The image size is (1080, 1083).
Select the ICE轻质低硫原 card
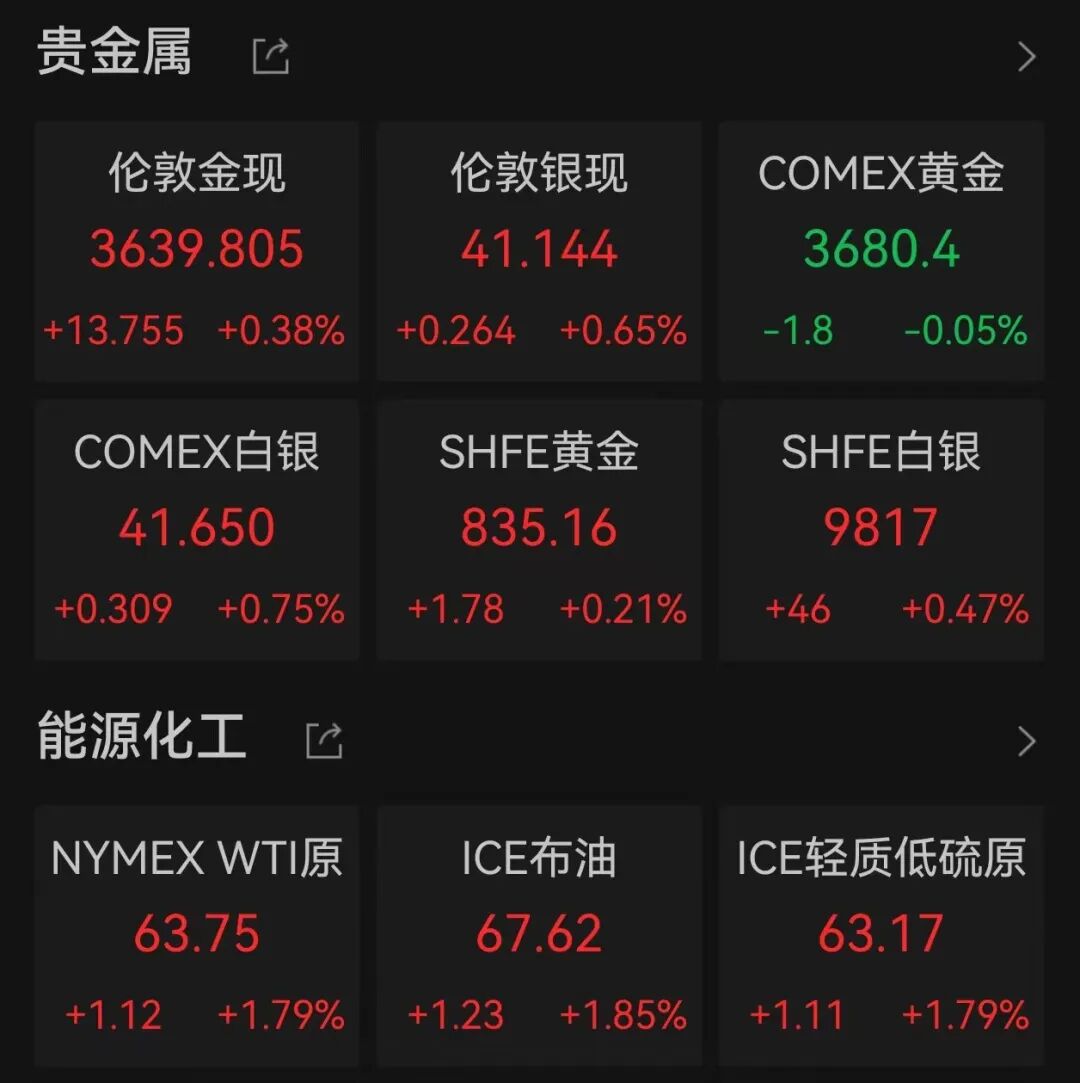(x=881, y=935)
